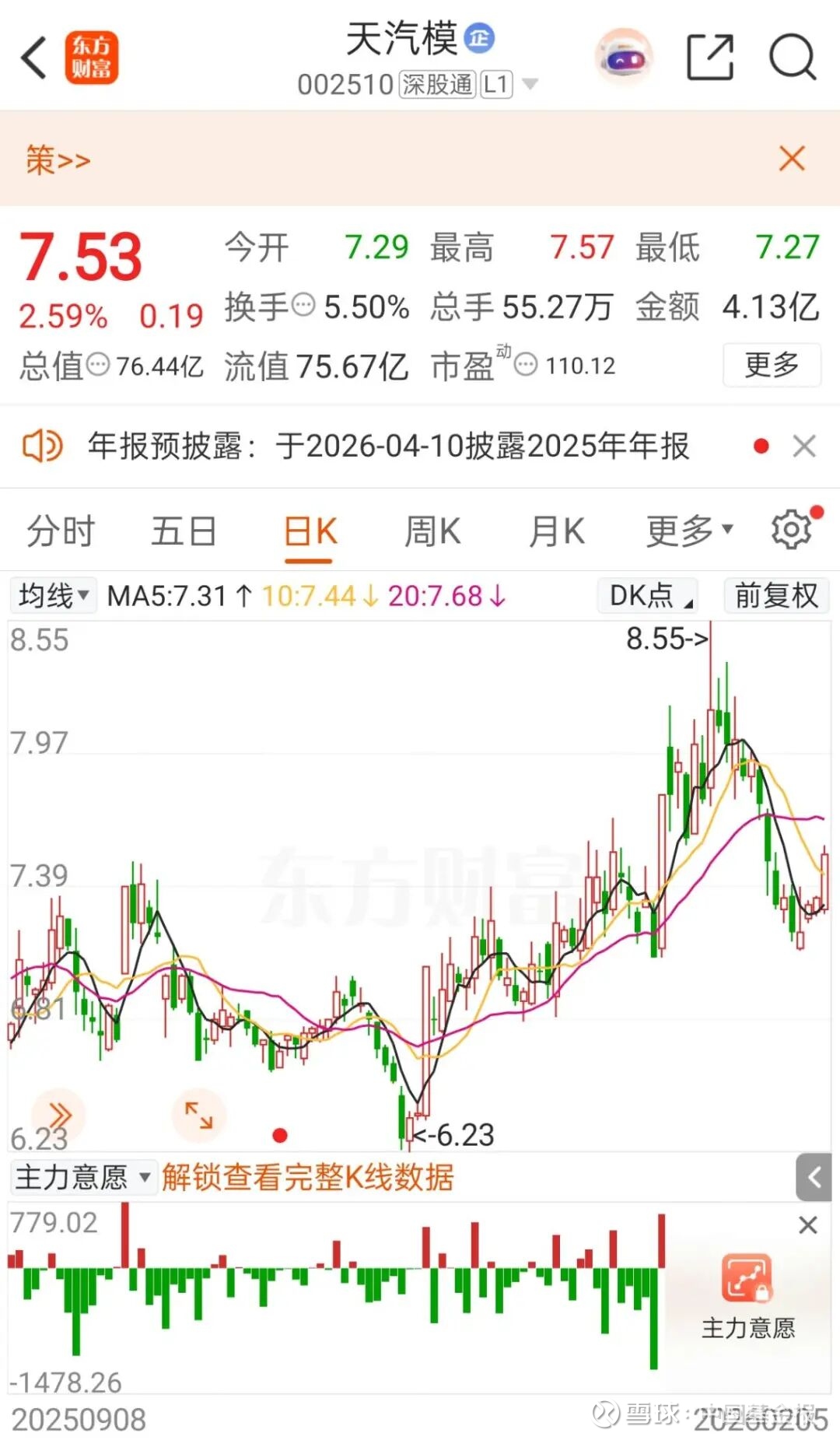Switch to the 分时 chart tab

click(61, 532)
